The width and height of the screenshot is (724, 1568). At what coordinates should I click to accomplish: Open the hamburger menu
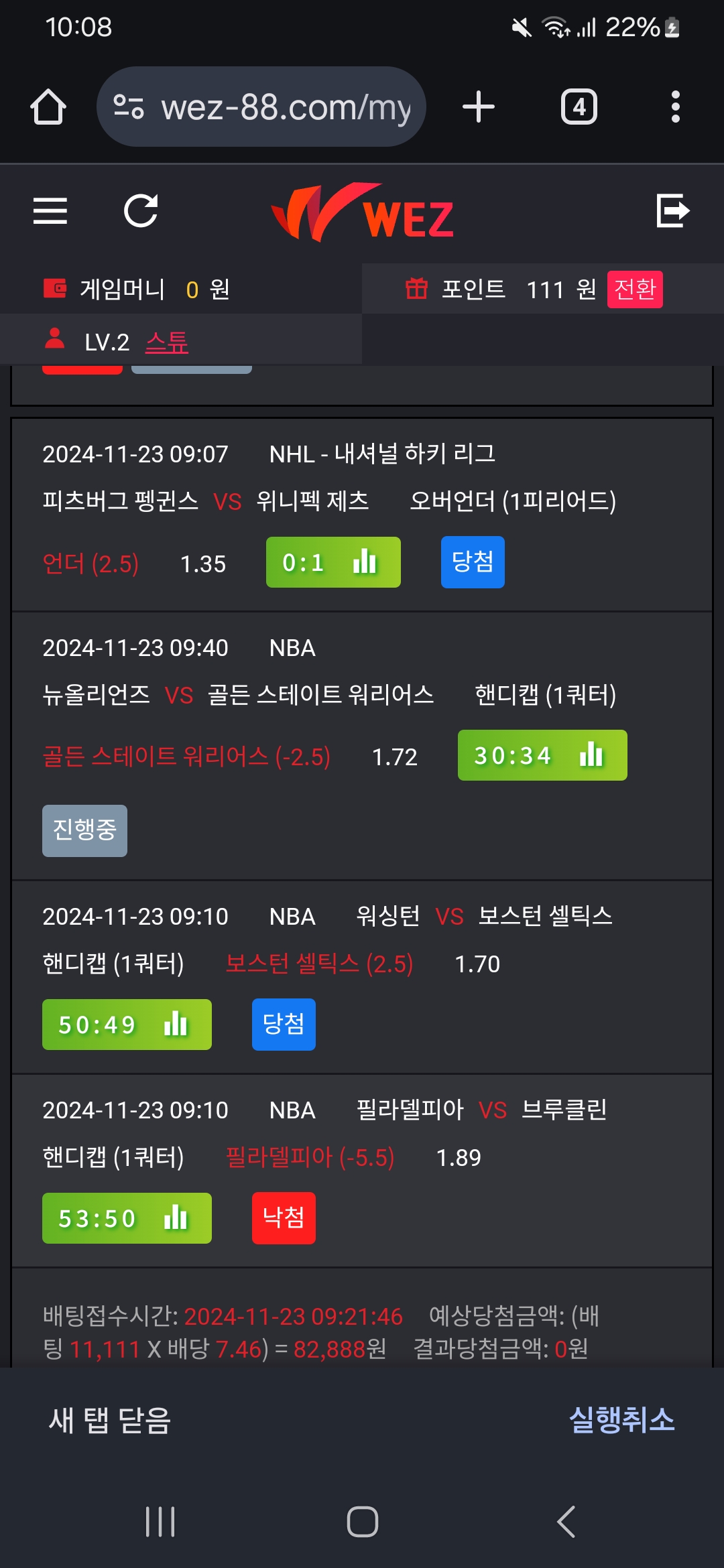pyautogui.click(x=50, y=211)
